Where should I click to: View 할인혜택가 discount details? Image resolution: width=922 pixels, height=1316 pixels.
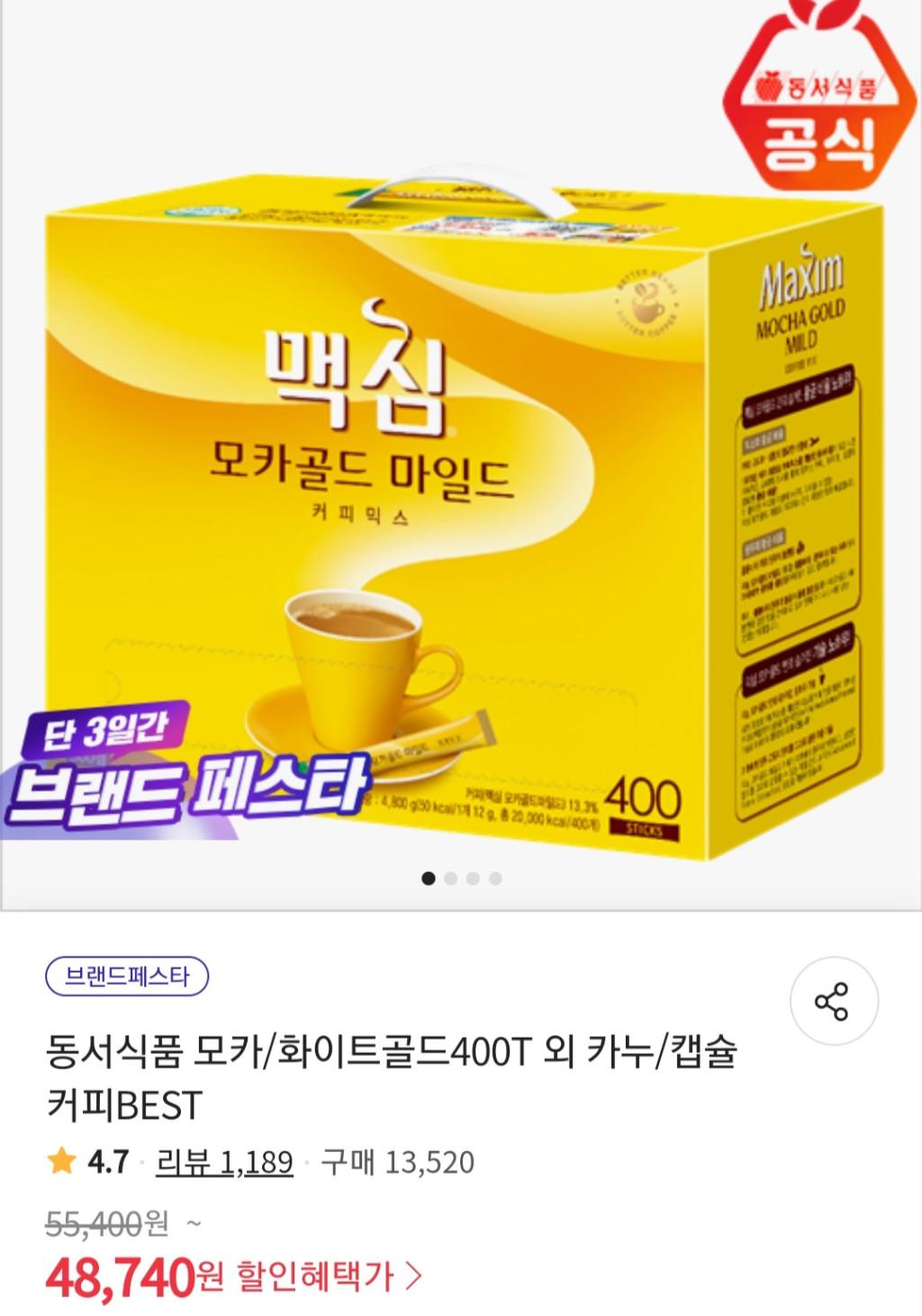click(x=328, y=1275)
